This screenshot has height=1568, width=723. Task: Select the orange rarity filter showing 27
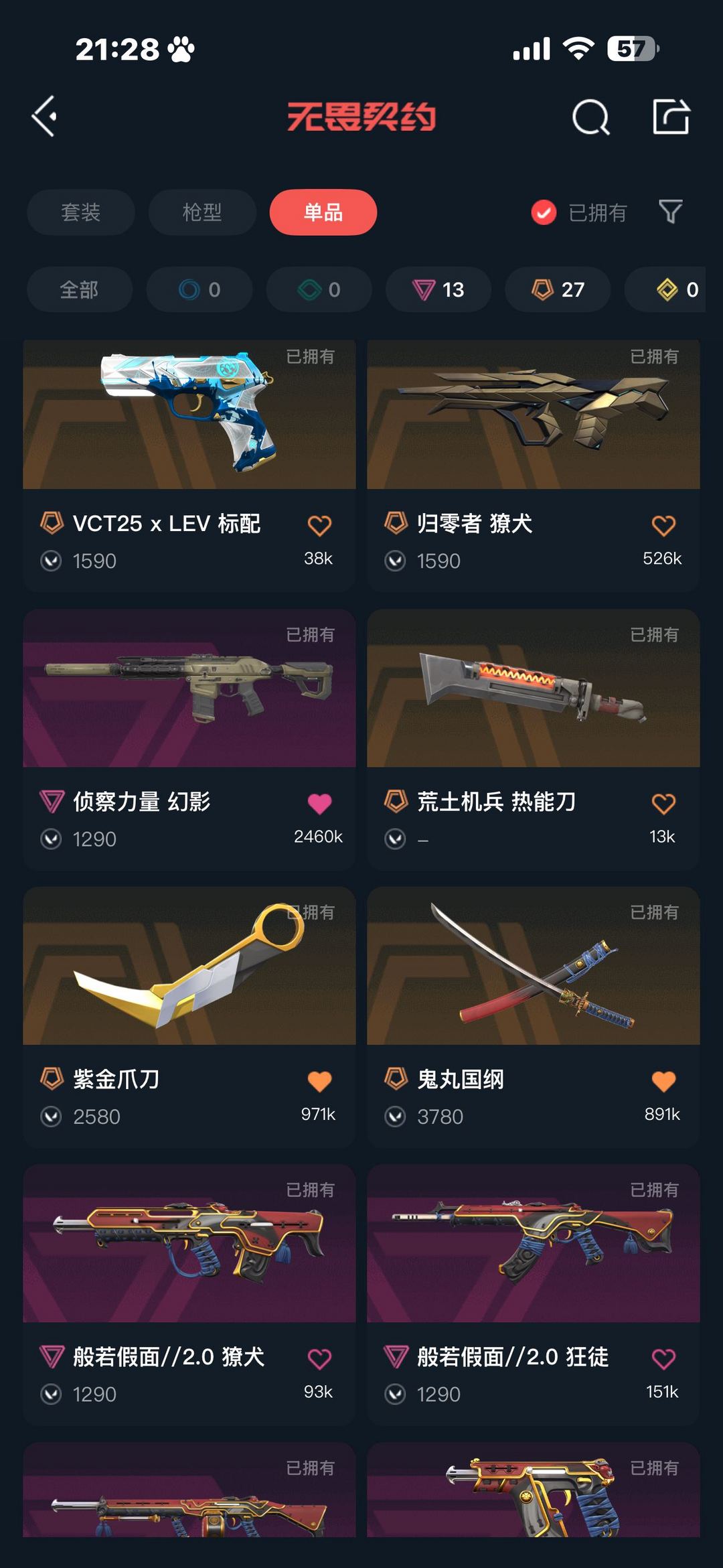pos(556,290)
